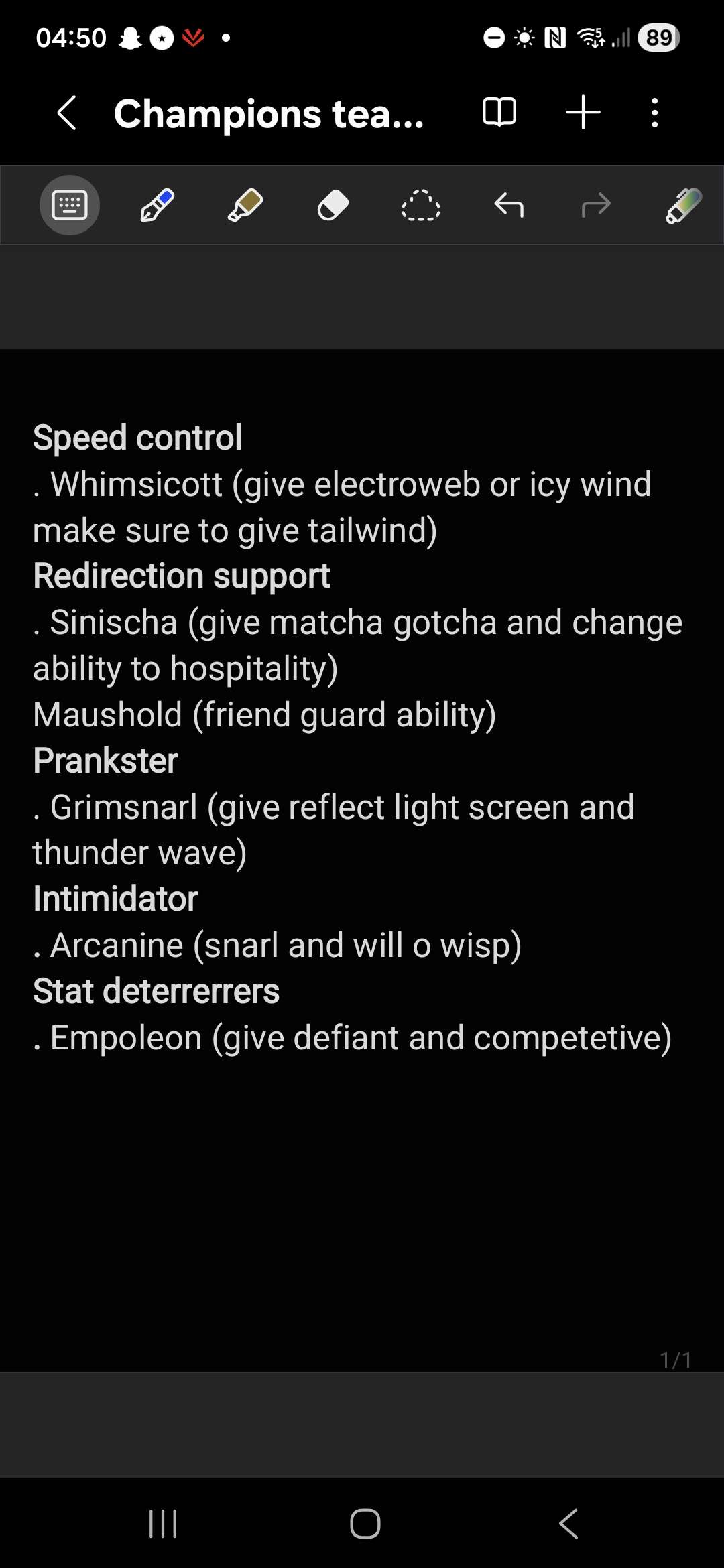This screenshot has height=1568, width=724.
Task: Tap the plus icon to add content
Action: [x=583, y=112]
